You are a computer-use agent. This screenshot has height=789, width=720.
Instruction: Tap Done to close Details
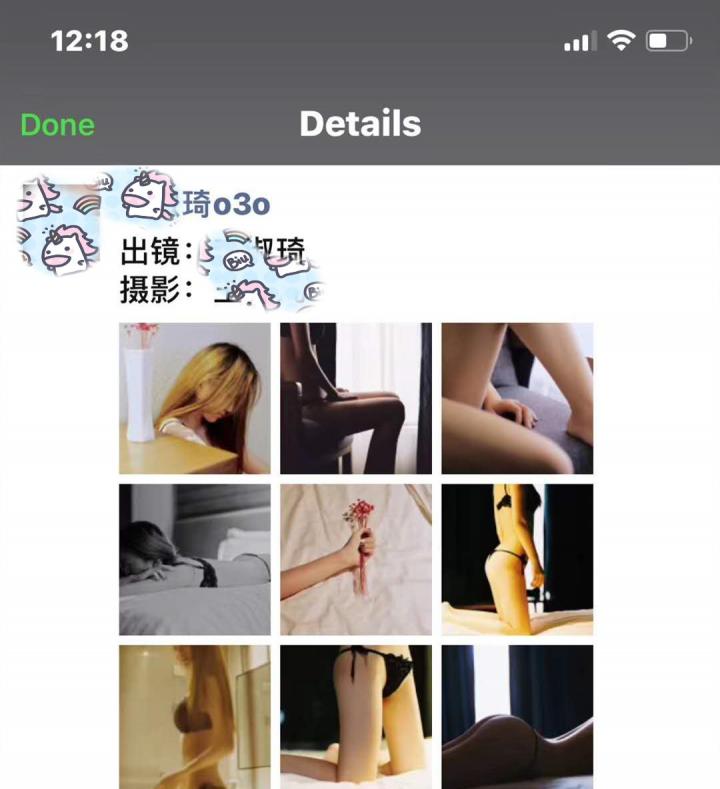(x=57, y=125)
